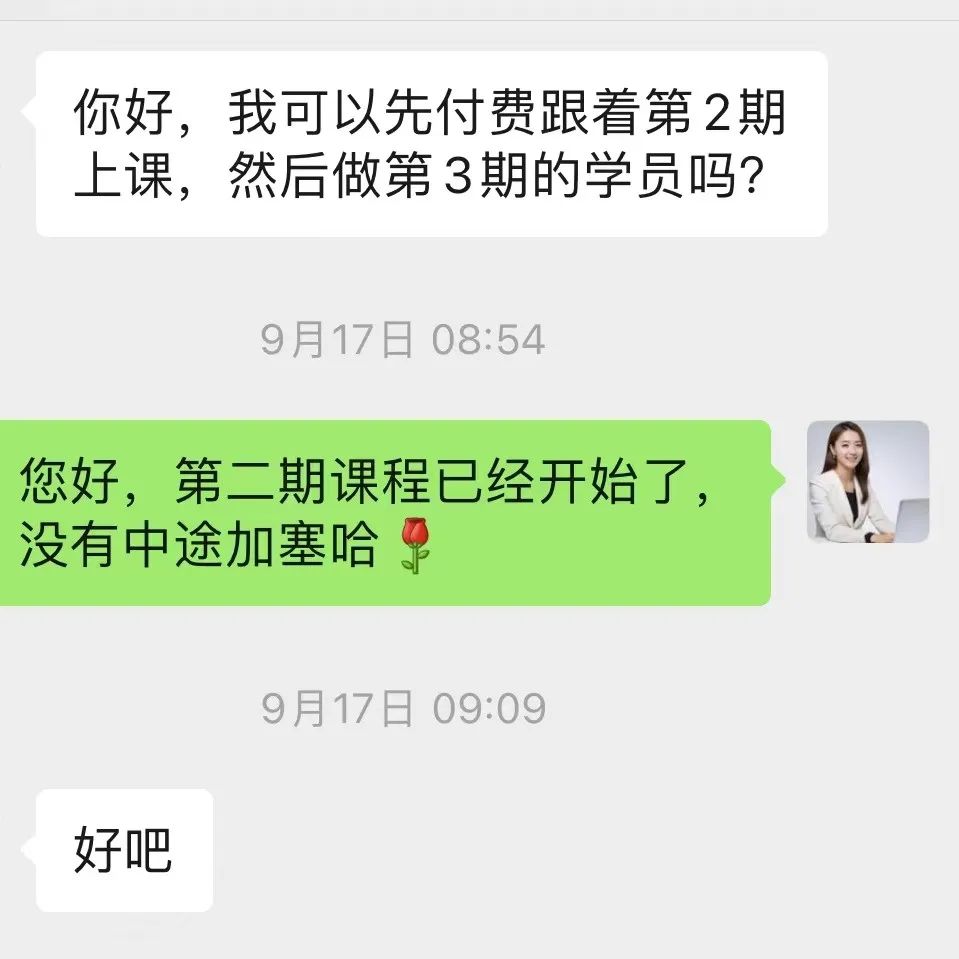Open the sender's profile photo avatar
This screenshot has height=959, width=959.
pos(867,481)
